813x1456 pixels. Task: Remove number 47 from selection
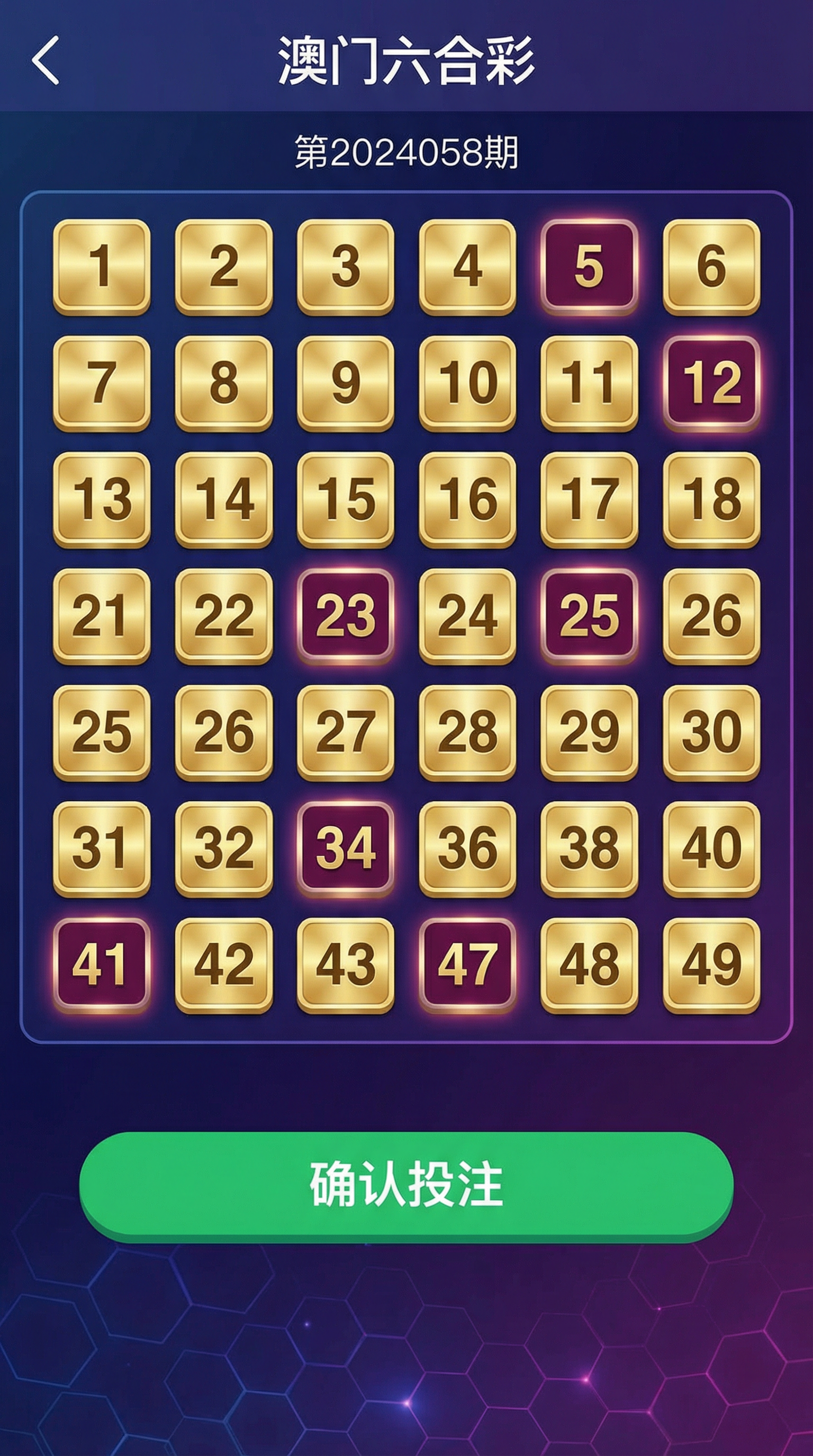pyautogui.click(x=467, y=965)
